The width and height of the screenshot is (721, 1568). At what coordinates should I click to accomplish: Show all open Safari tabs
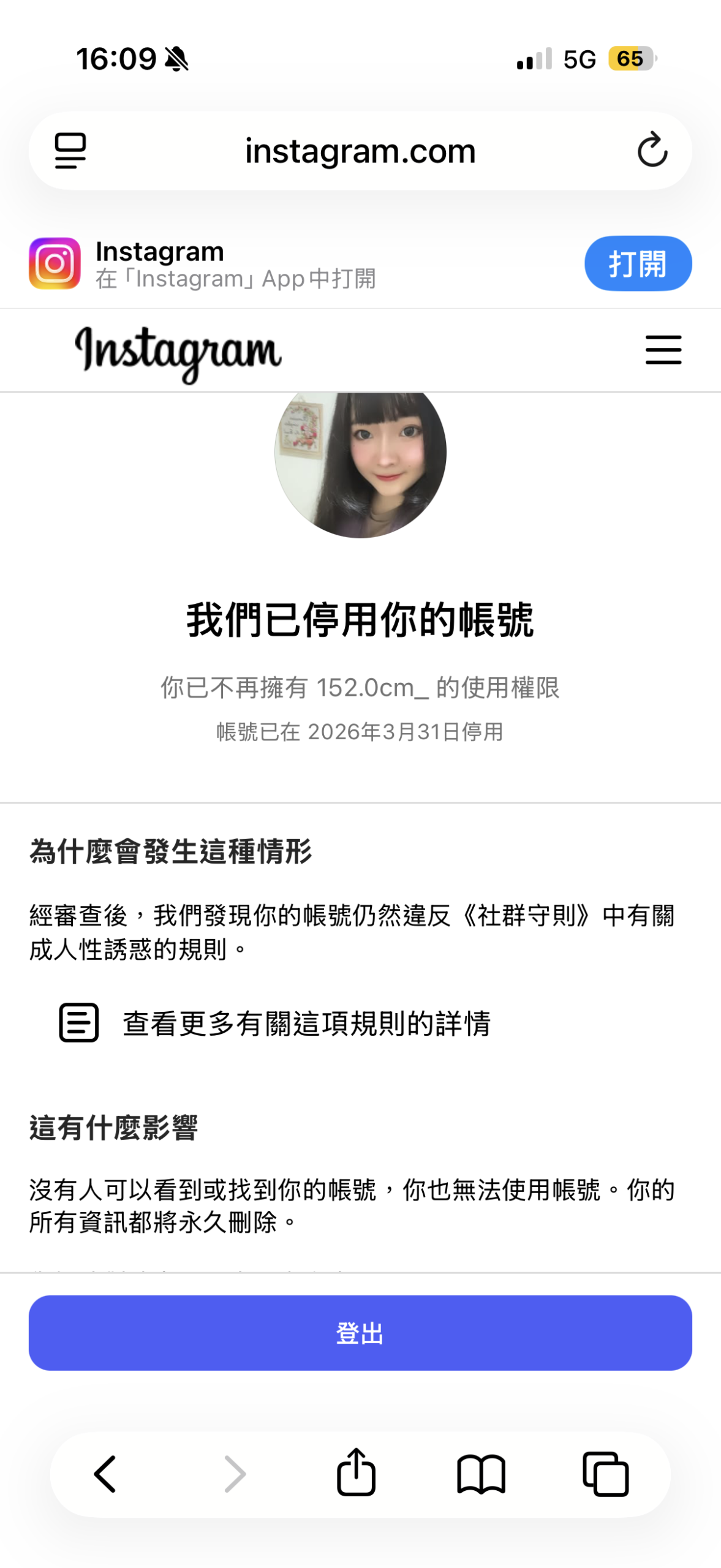pos(605,1473)
